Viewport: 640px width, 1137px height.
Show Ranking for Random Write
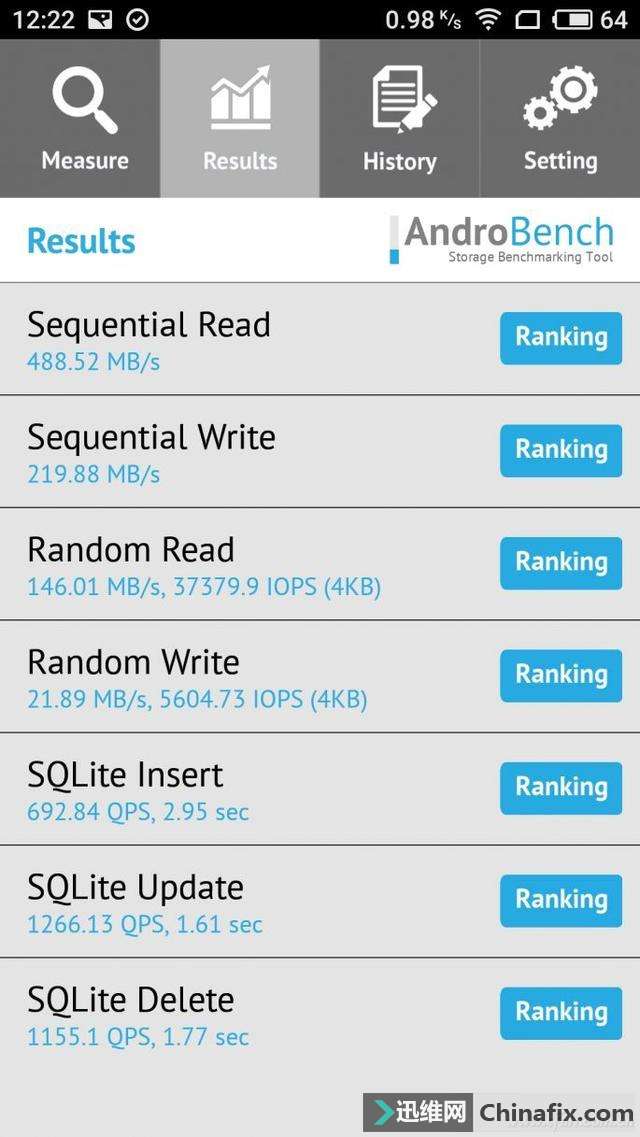561,675
